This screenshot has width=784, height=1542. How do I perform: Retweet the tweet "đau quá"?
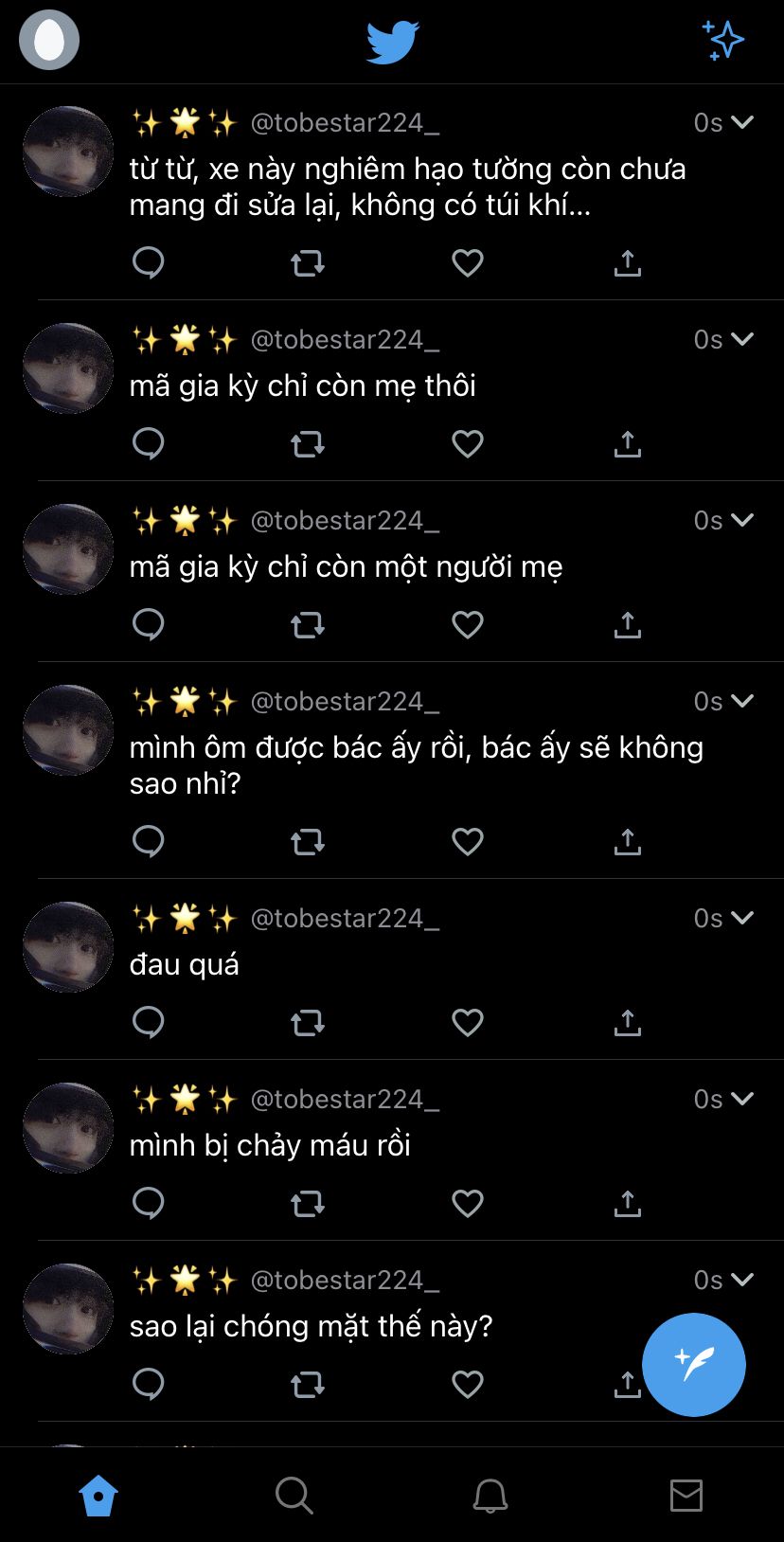pyautogui.click(x=307, y=1022)
